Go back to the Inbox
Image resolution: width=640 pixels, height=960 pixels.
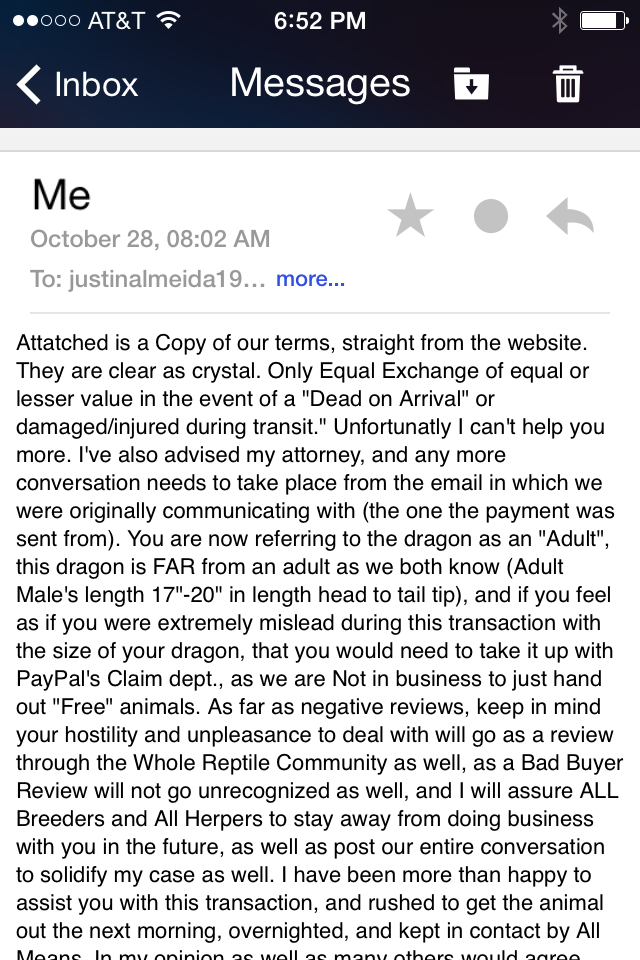point(77,84)
